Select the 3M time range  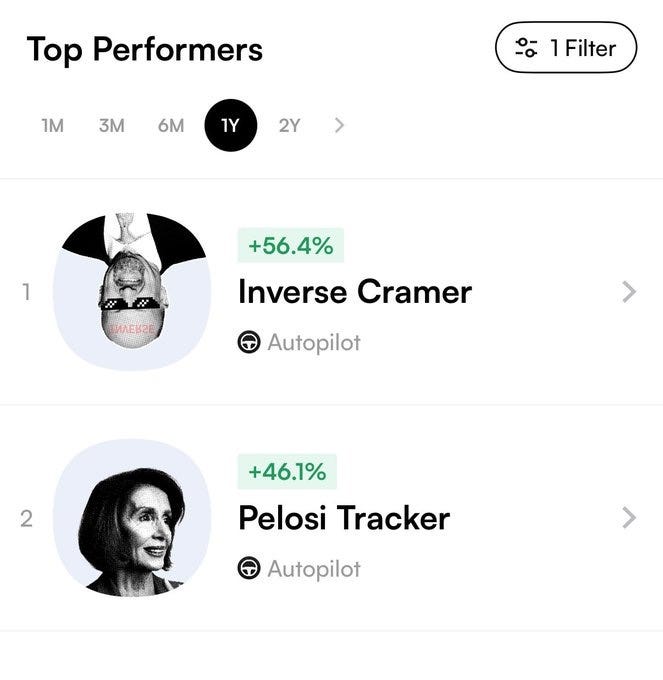pyautogui.click(x=112, y=126)
